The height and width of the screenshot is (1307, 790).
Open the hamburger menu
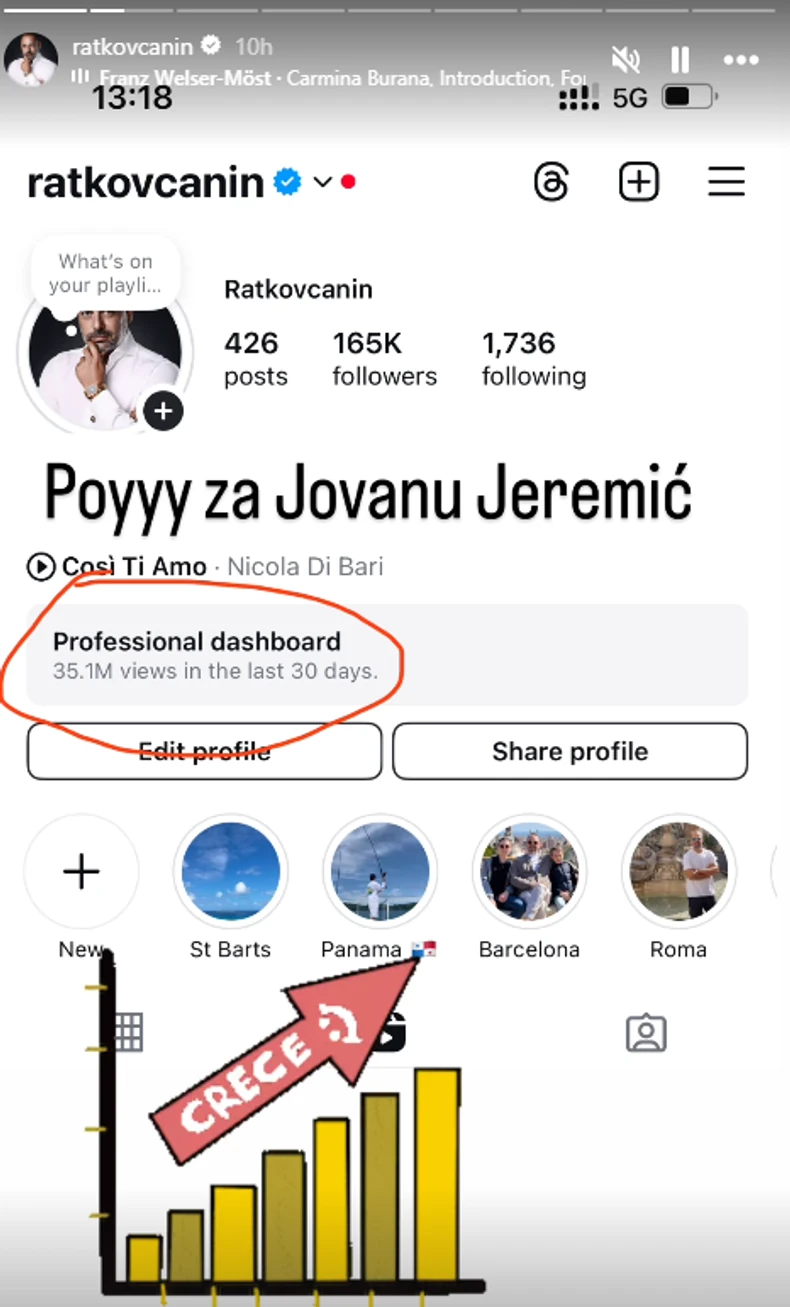coord(727,182)
